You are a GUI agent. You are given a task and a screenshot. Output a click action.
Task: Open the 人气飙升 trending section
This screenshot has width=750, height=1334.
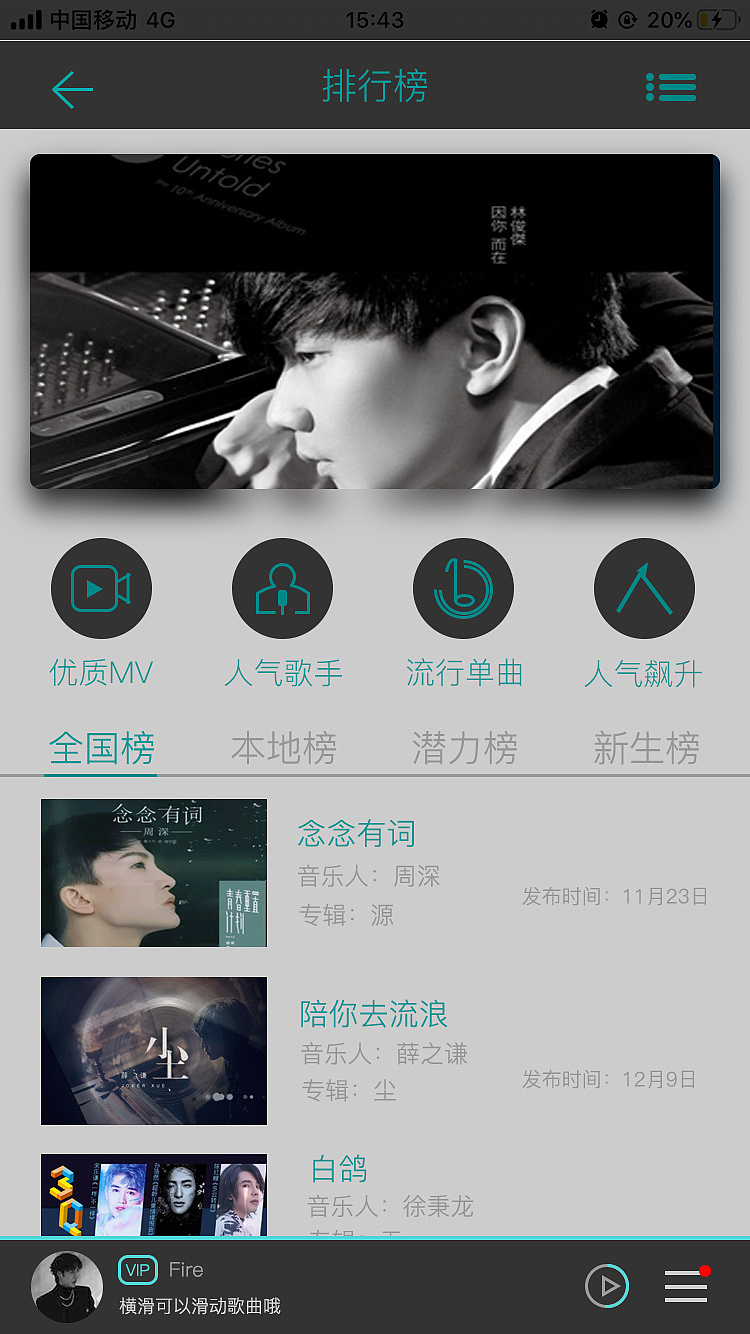tap(644, 589)
